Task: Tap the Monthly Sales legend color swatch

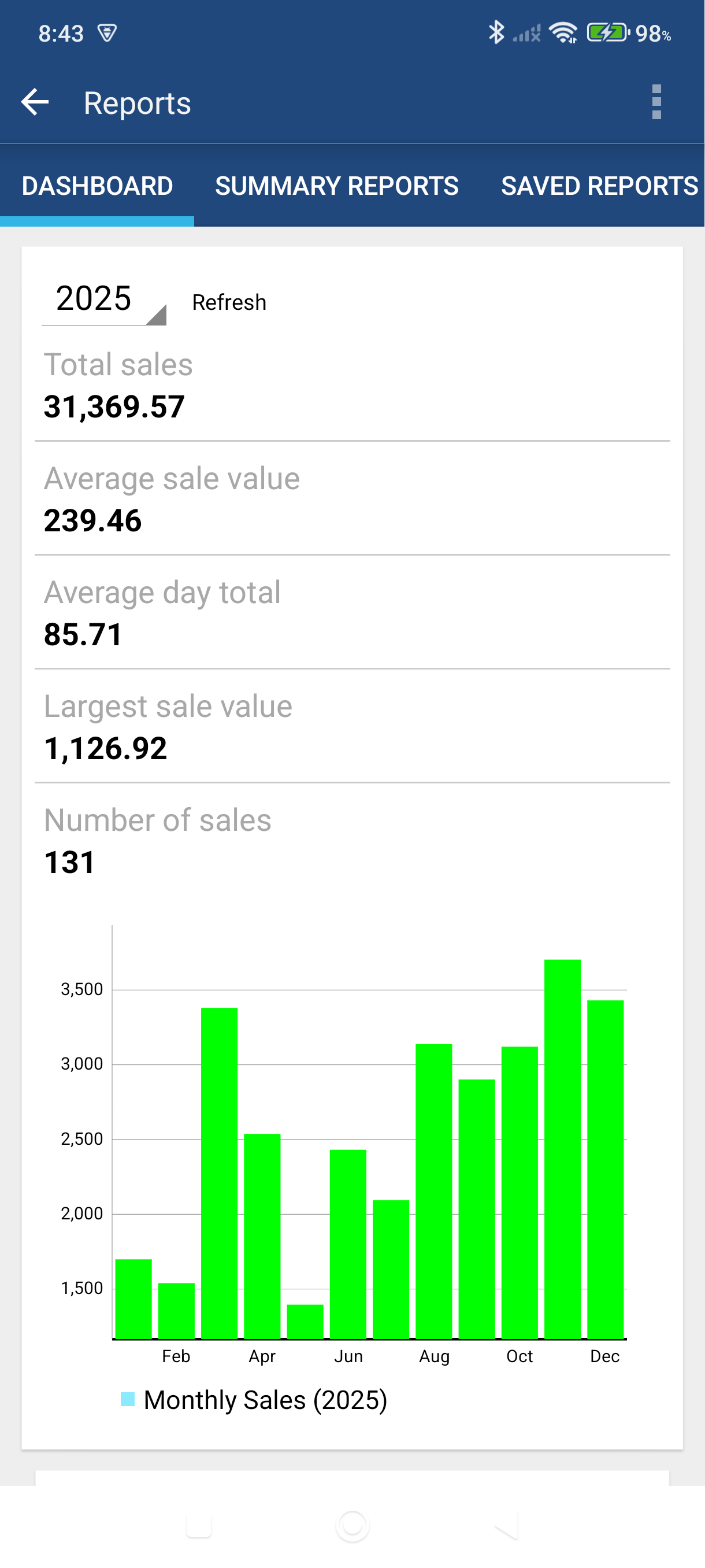Action: click(x=128, y=1399)
